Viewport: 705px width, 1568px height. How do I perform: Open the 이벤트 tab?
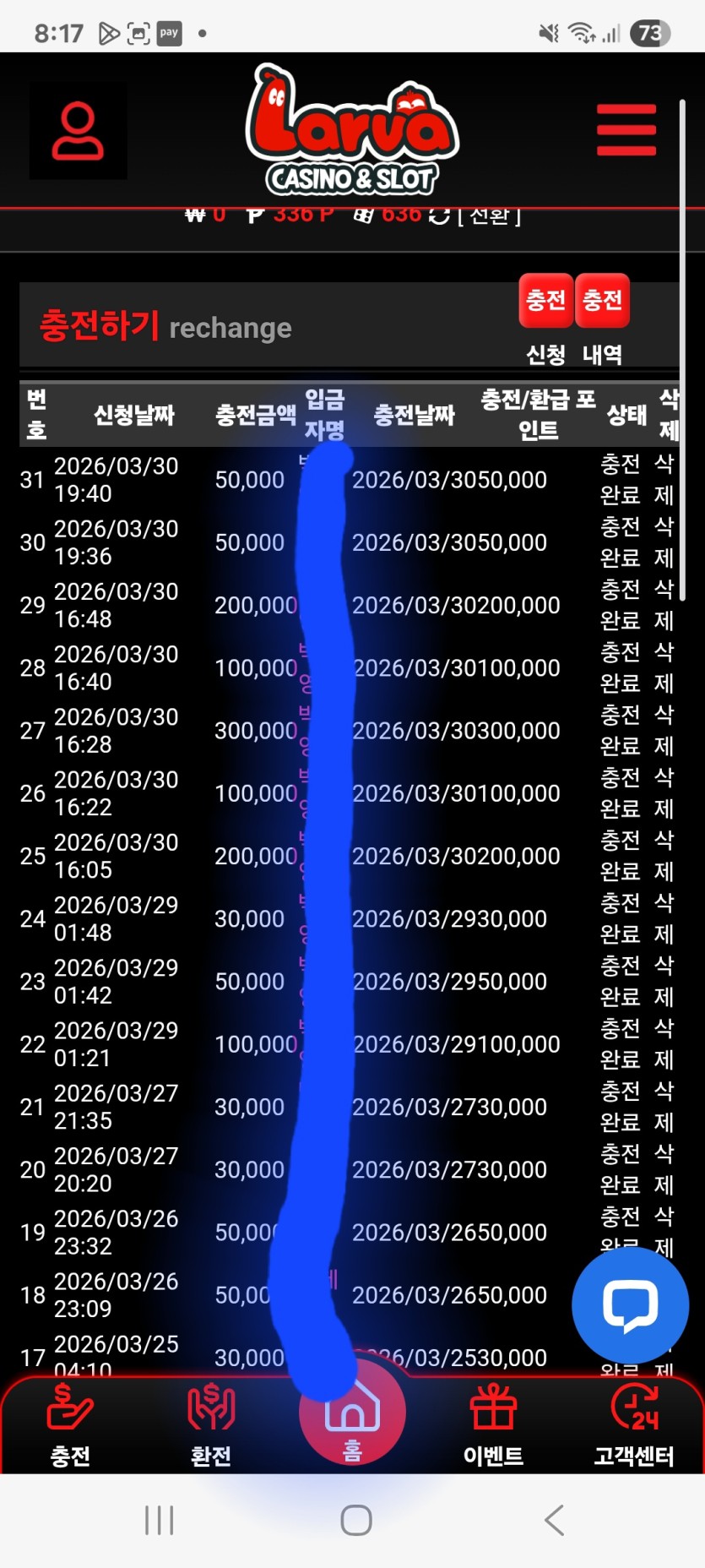tap(493, 1425)
